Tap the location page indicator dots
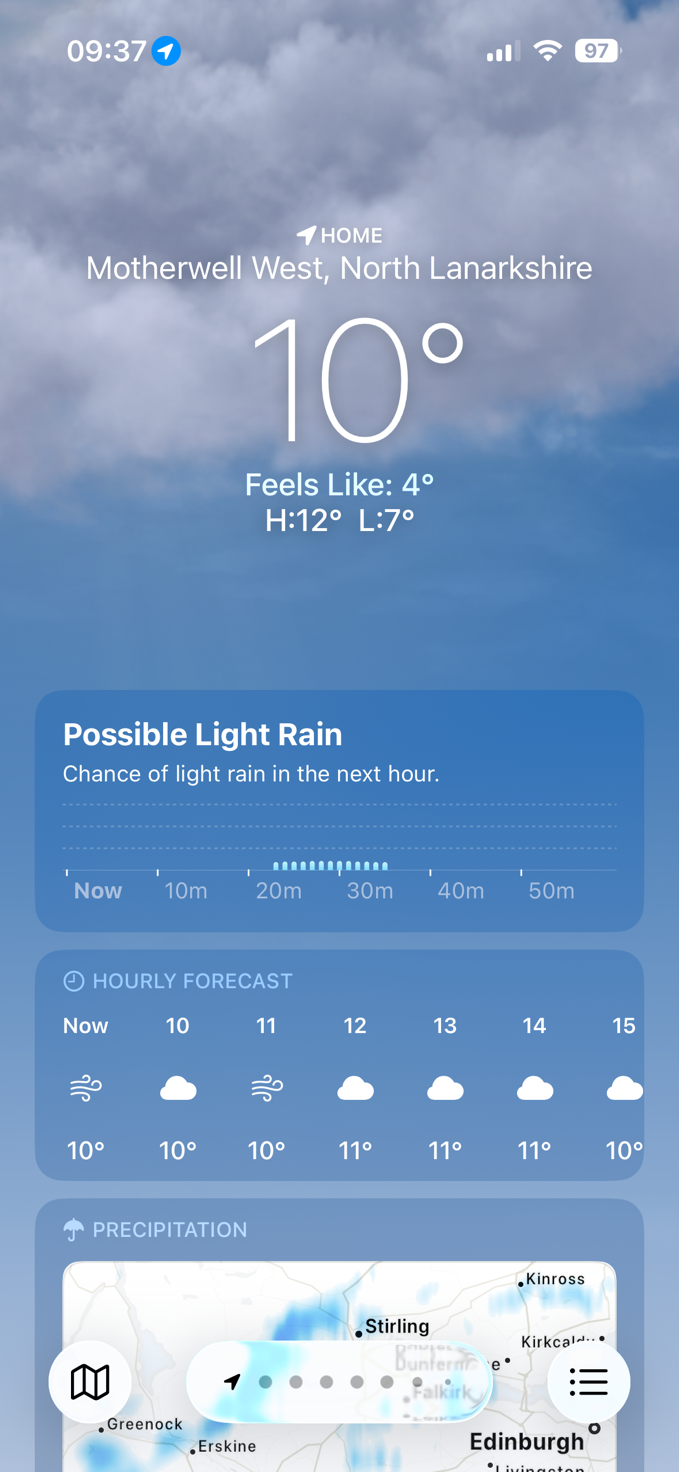679x1472 pixels. (x=340, y=1382)
